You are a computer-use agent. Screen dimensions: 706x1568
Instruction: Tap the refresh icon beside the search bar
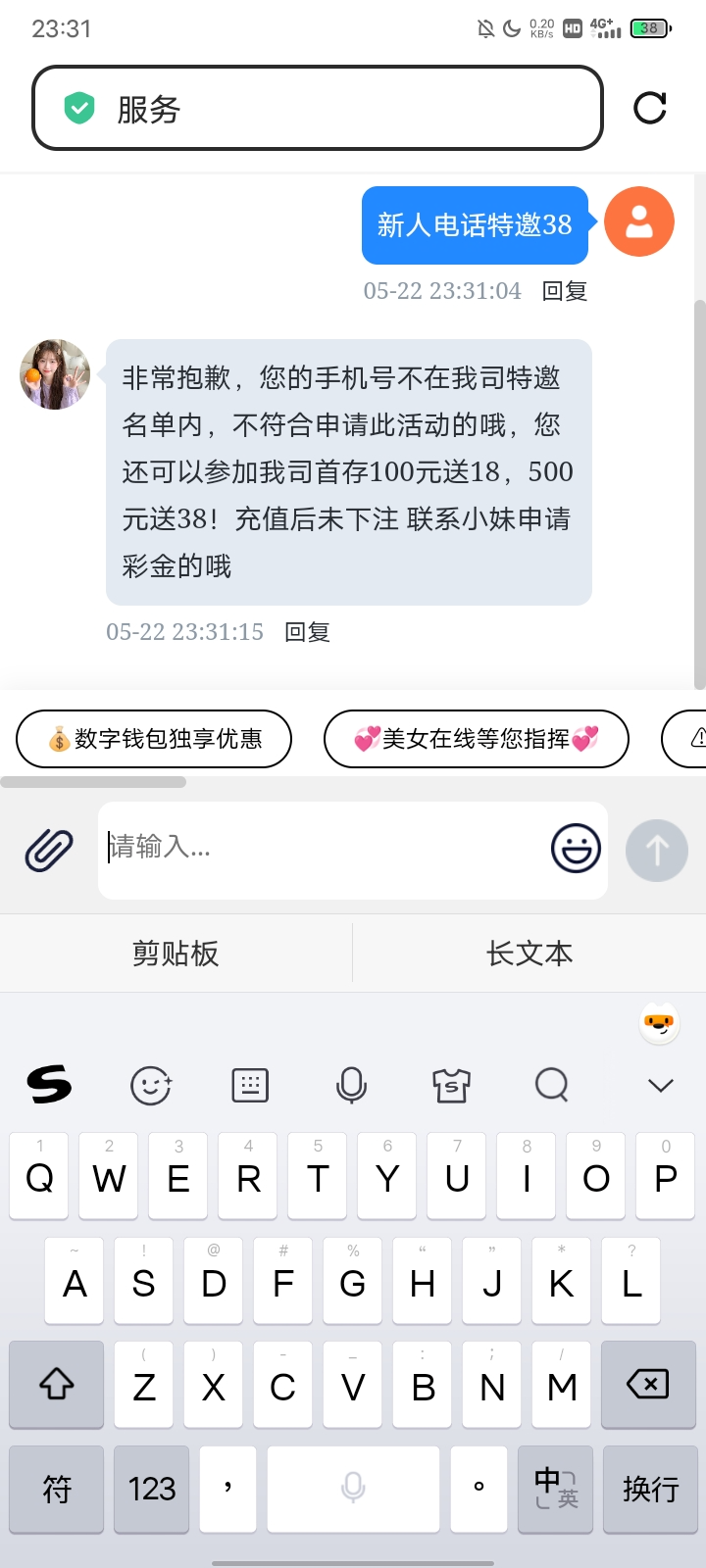coord(650,109)
